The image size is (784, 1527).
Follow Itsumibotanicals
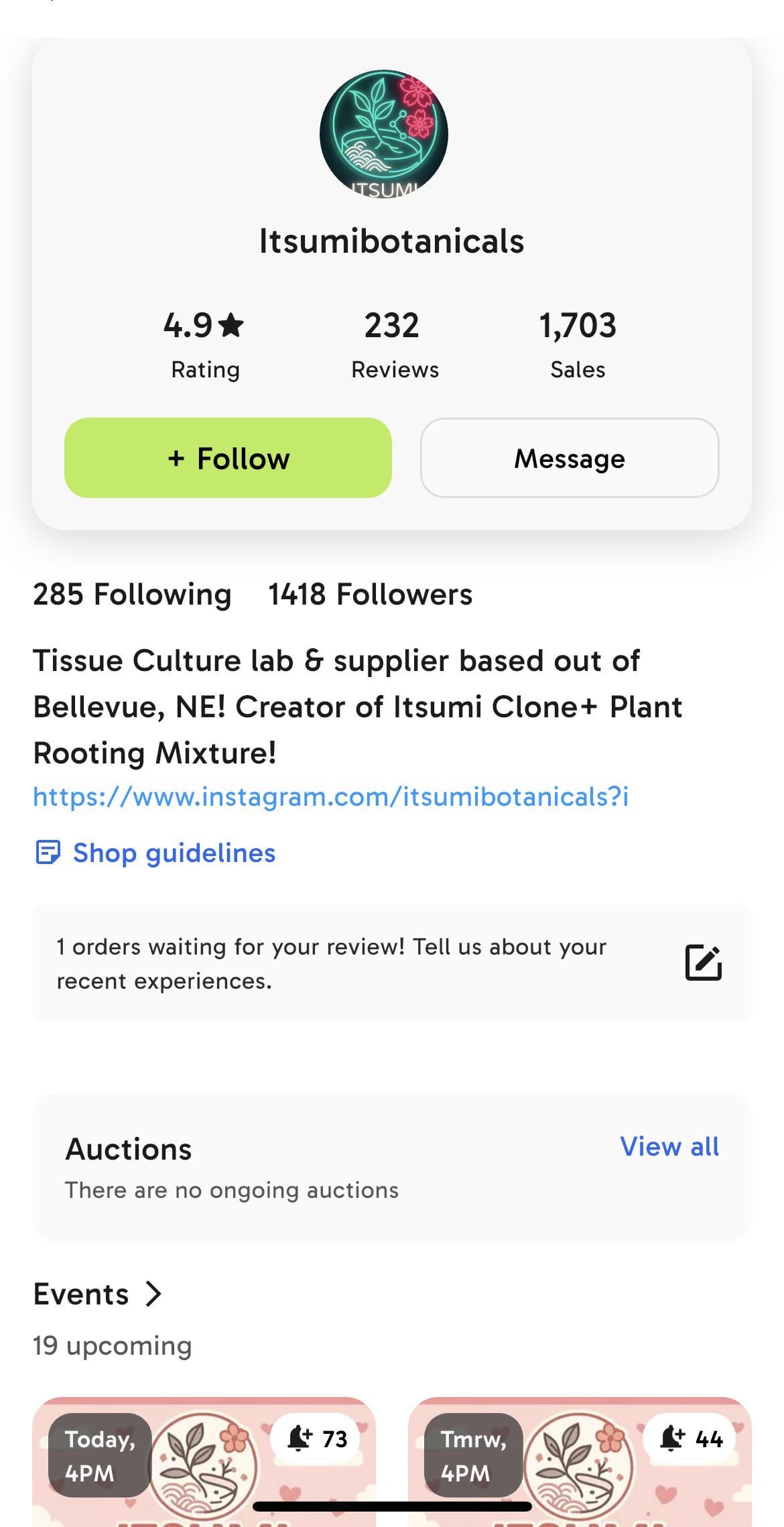pyautogui.click(x=228, y=458)
